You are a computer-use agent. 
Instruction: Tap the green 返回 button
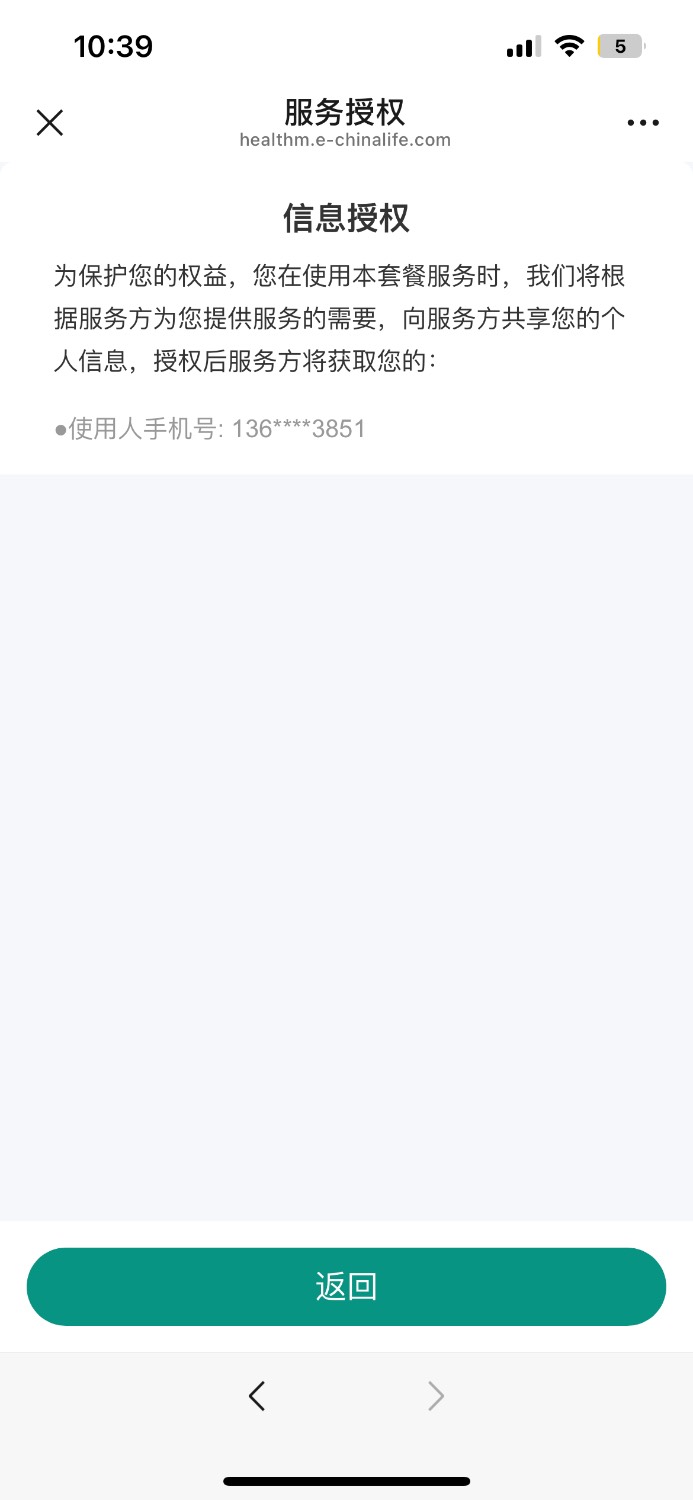346,1286
